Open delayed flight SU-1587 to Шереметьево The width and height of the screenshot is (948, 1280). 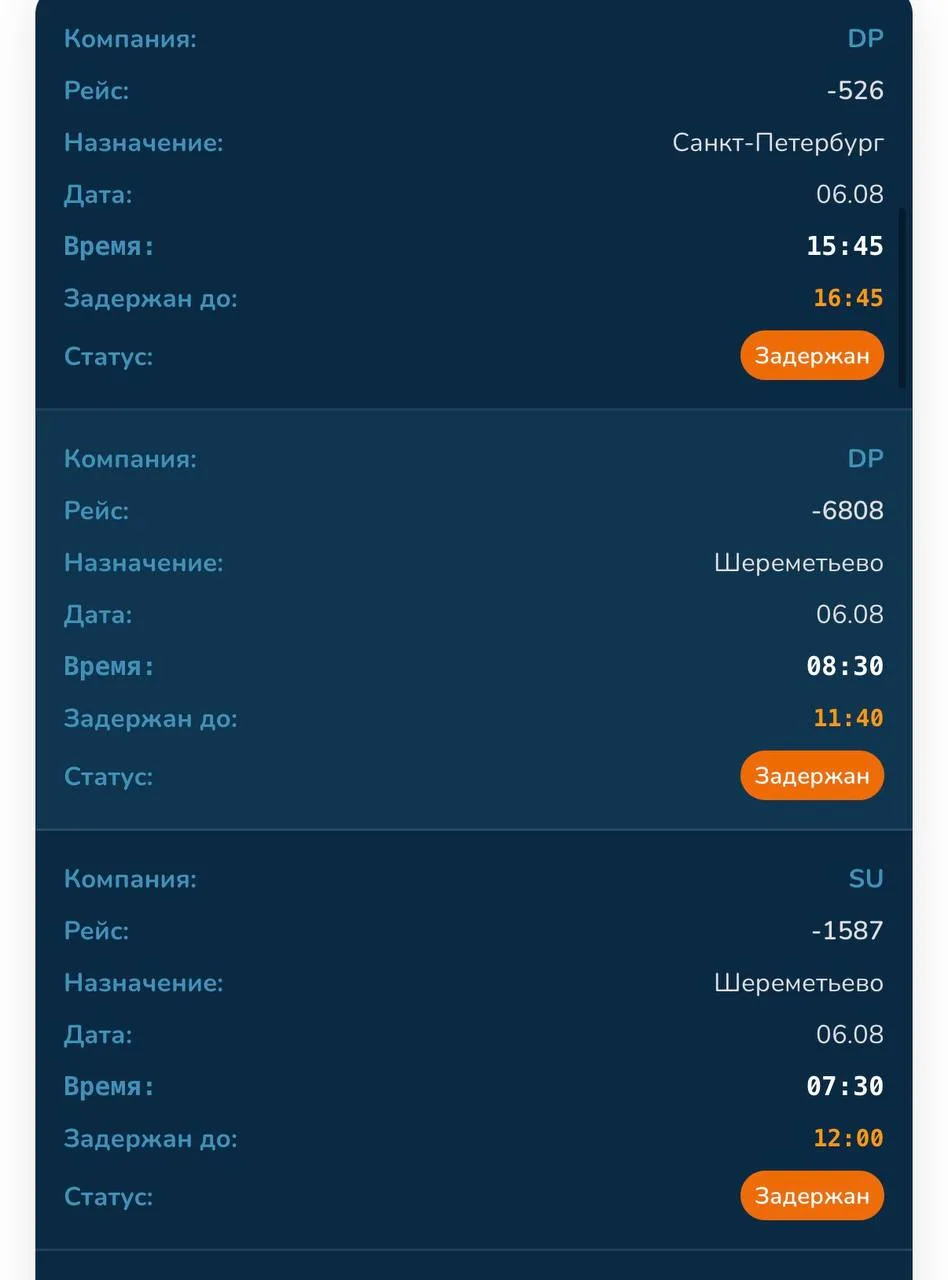point(474,1039)
